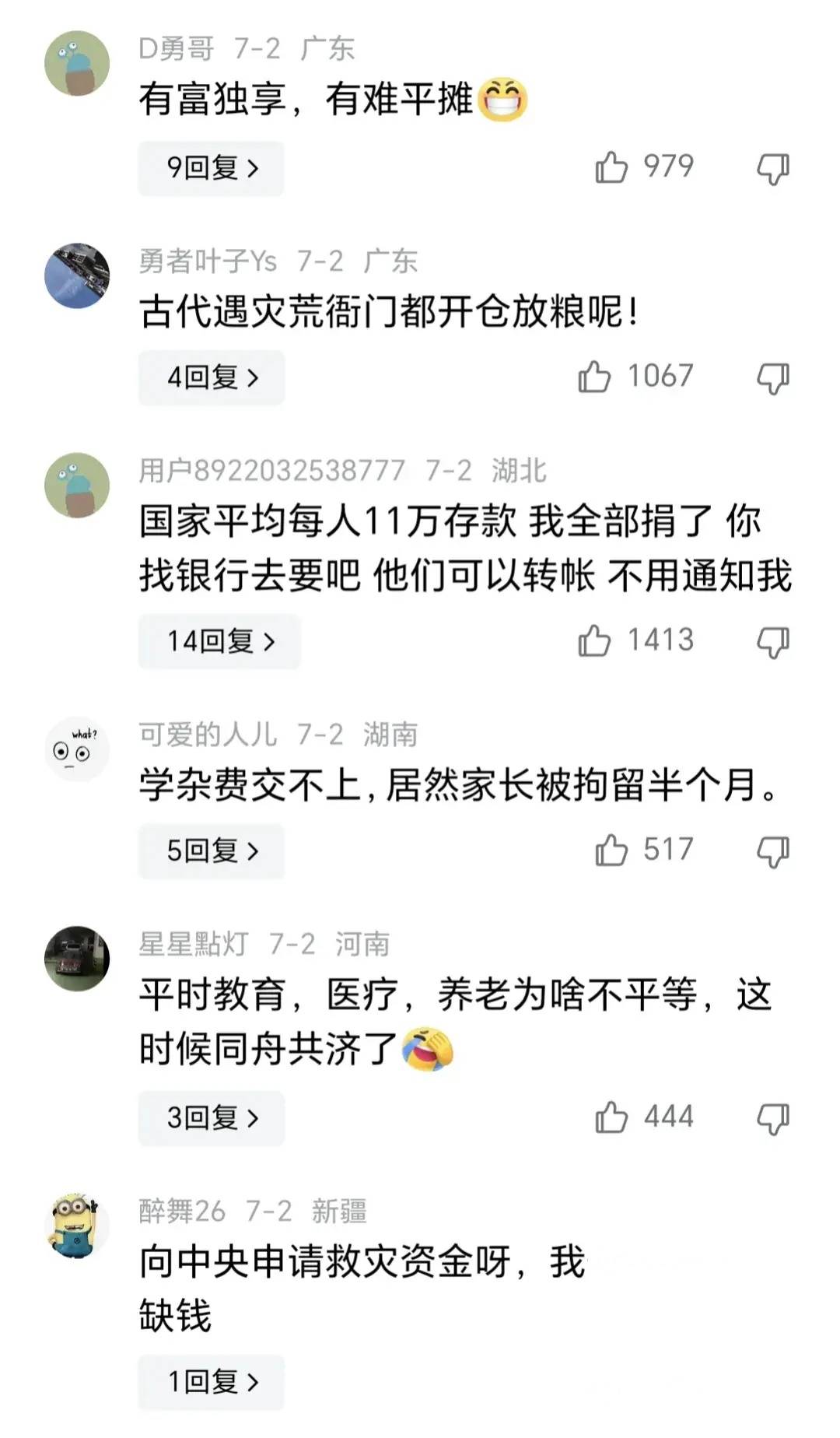Dislike D勇哥's comment
This screenshot has height=1438, width=840.
pos(772,168)
